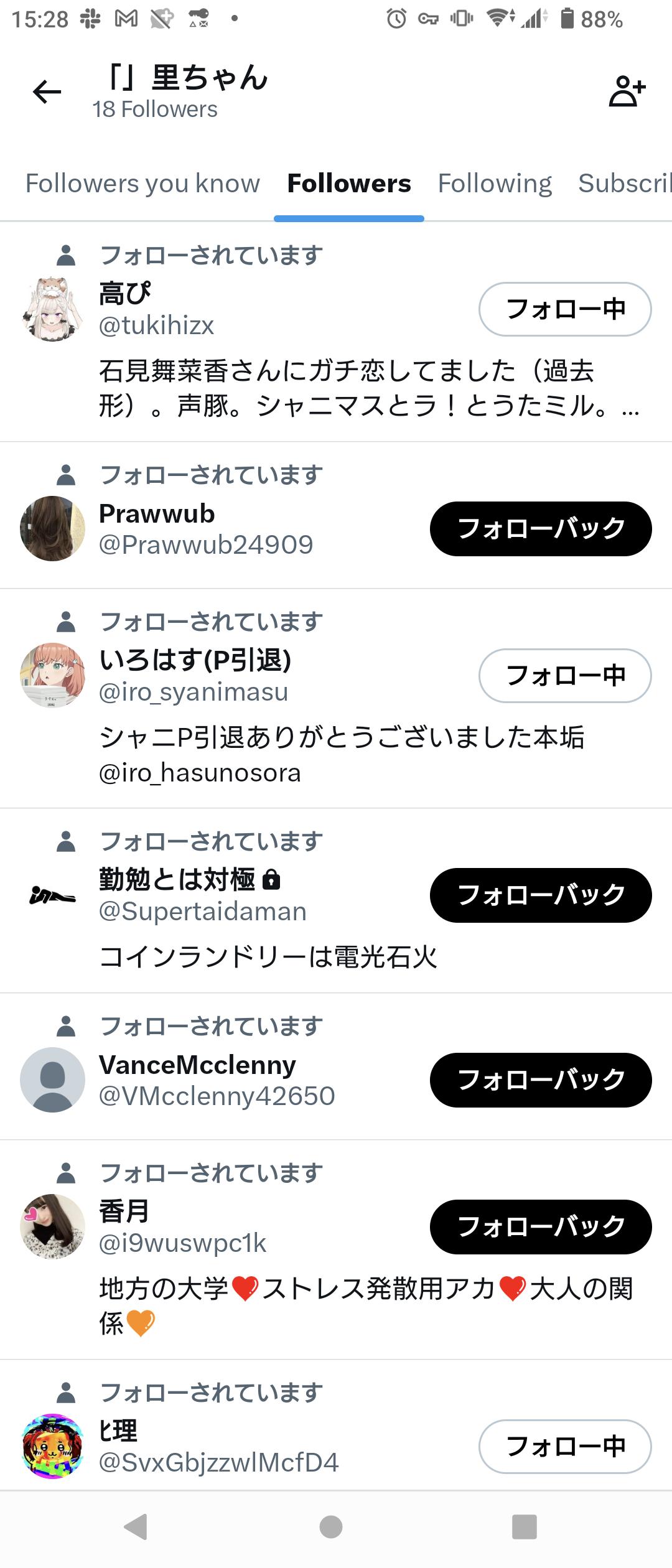The width and height of the screenshot is (672, 1568).
Task: Select the Subscriptions tab
Action: [x=624, y=184]
